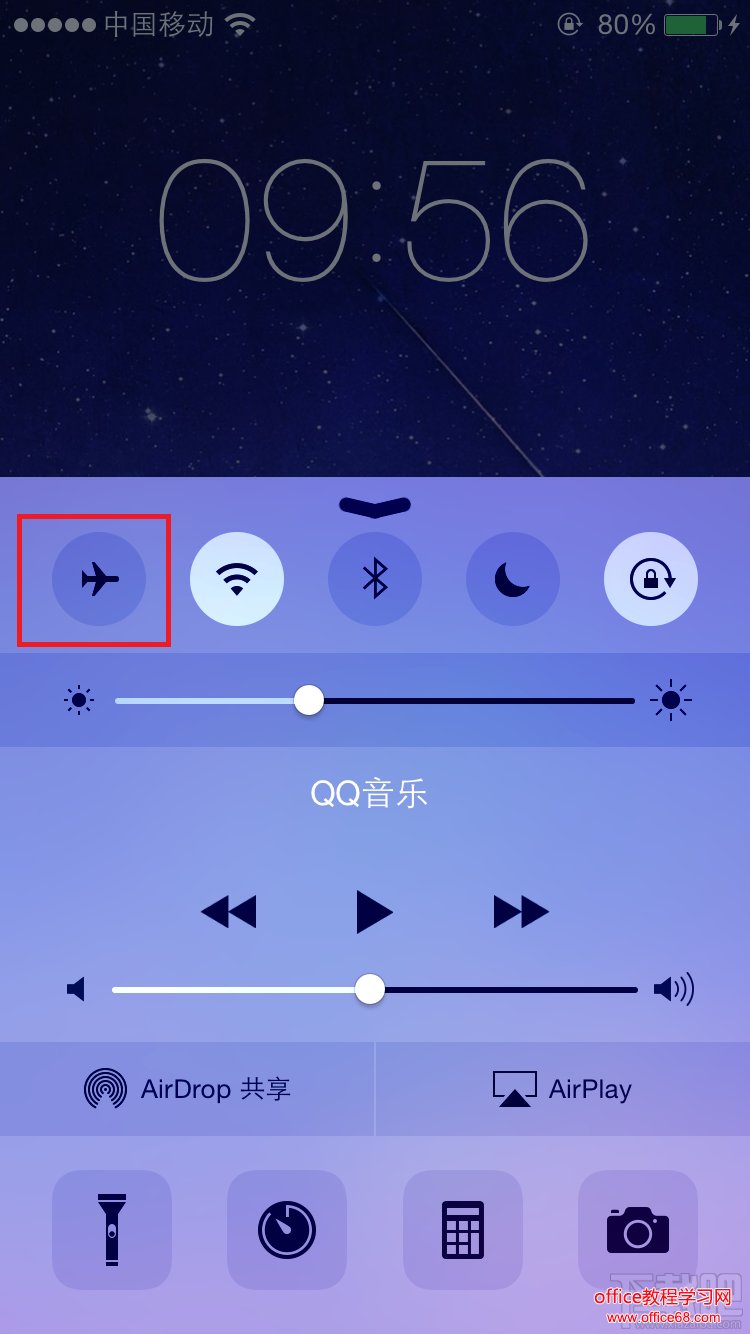Open the camera
This screenshot has height=1334, width=750.
(638, 1230)
